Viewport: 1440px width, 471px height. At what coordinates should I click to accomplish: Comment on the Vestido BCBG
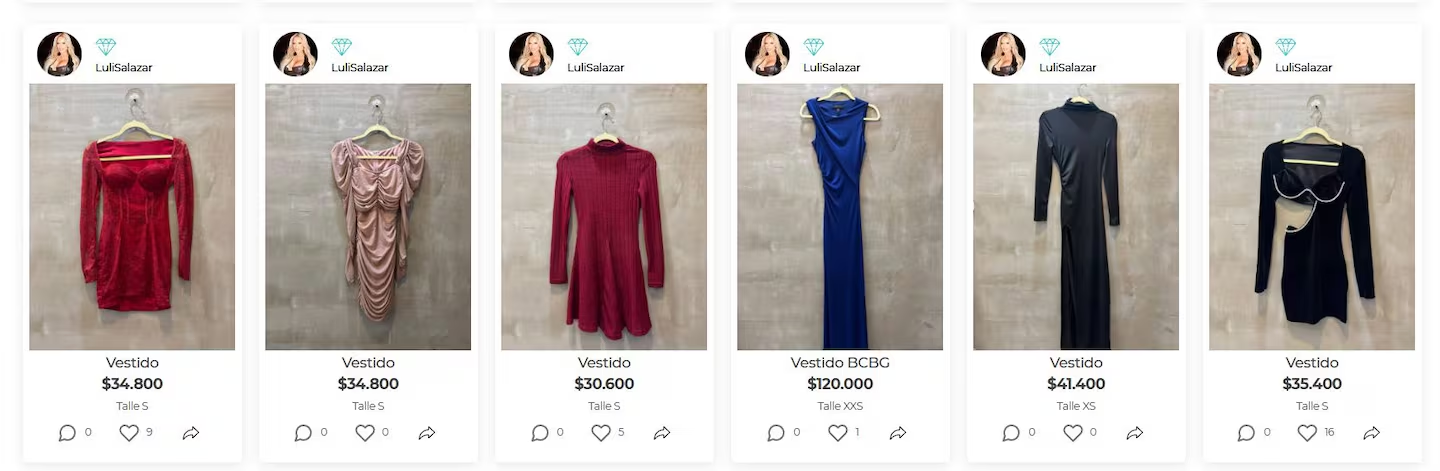[x=775, y=433]
